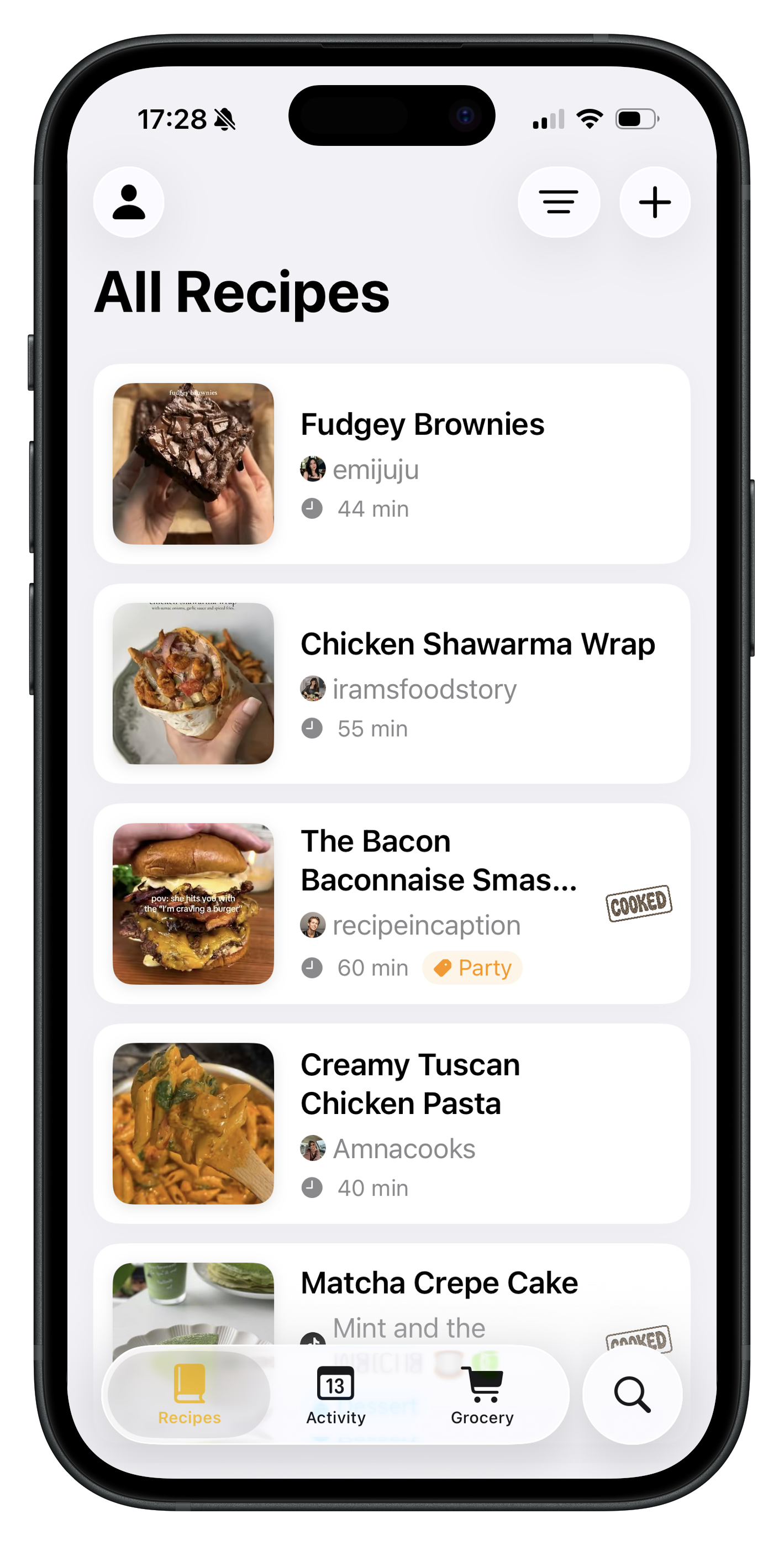Open Creamy Tuscan Chicken Pasta recipe

[411, 1083]
